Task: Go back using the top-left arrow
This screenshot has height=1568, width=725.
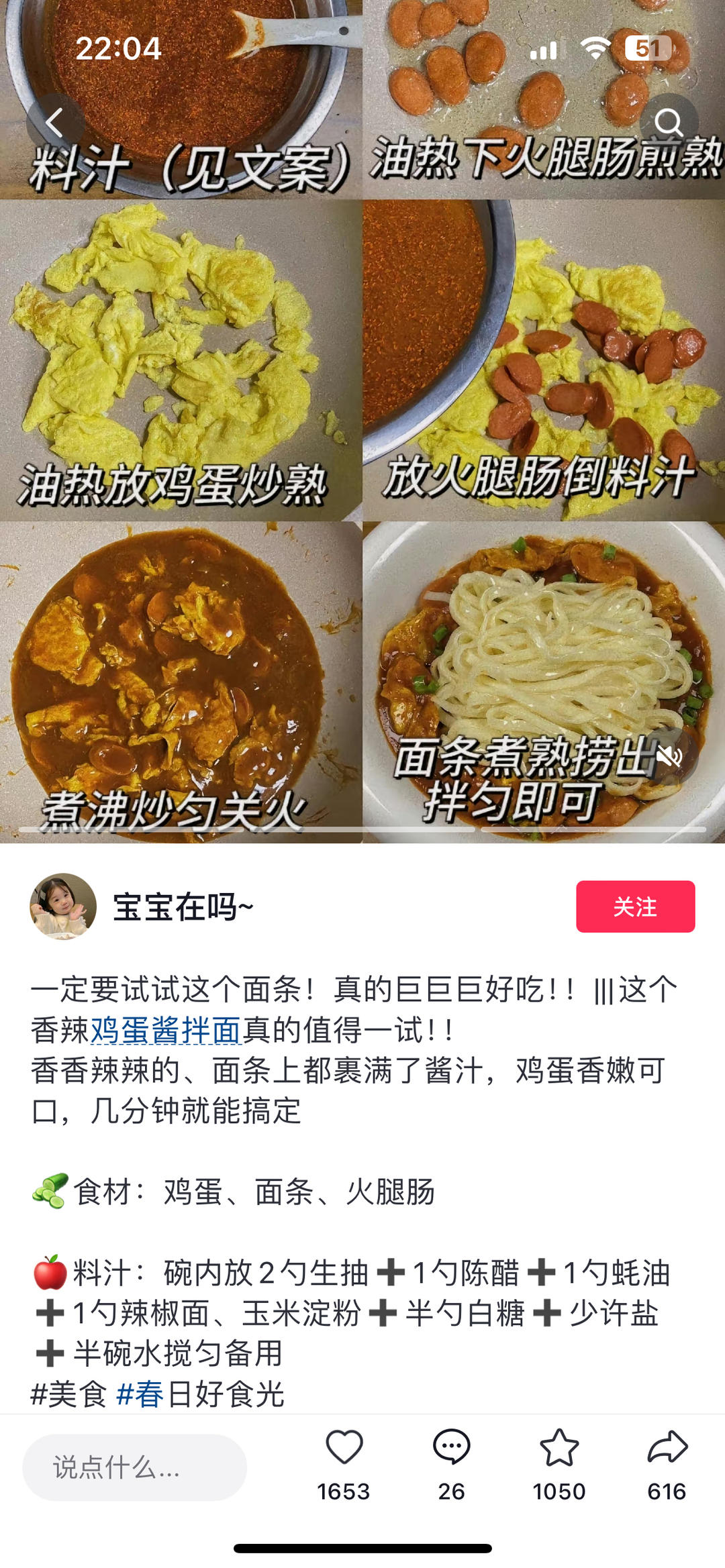Action: 55,123
